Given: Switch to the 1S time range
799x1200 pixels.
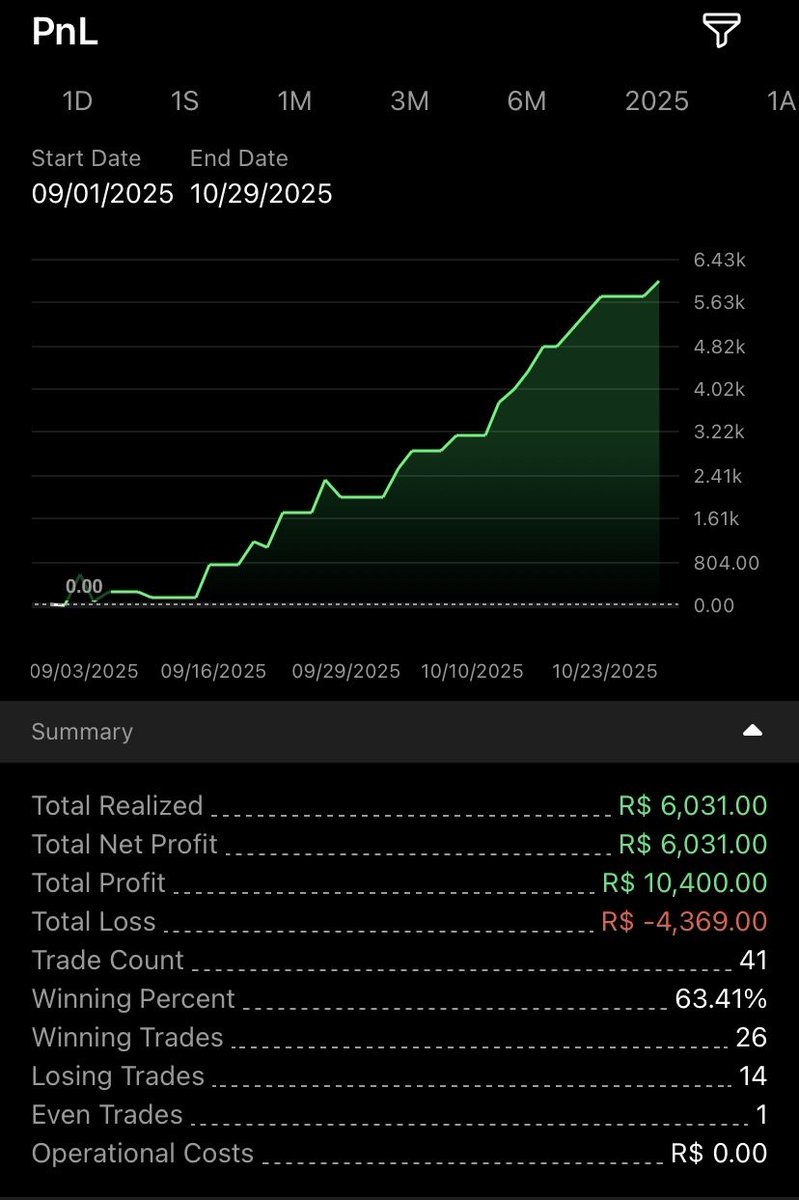Looking at the screenshot, I should tap(184, 101).
